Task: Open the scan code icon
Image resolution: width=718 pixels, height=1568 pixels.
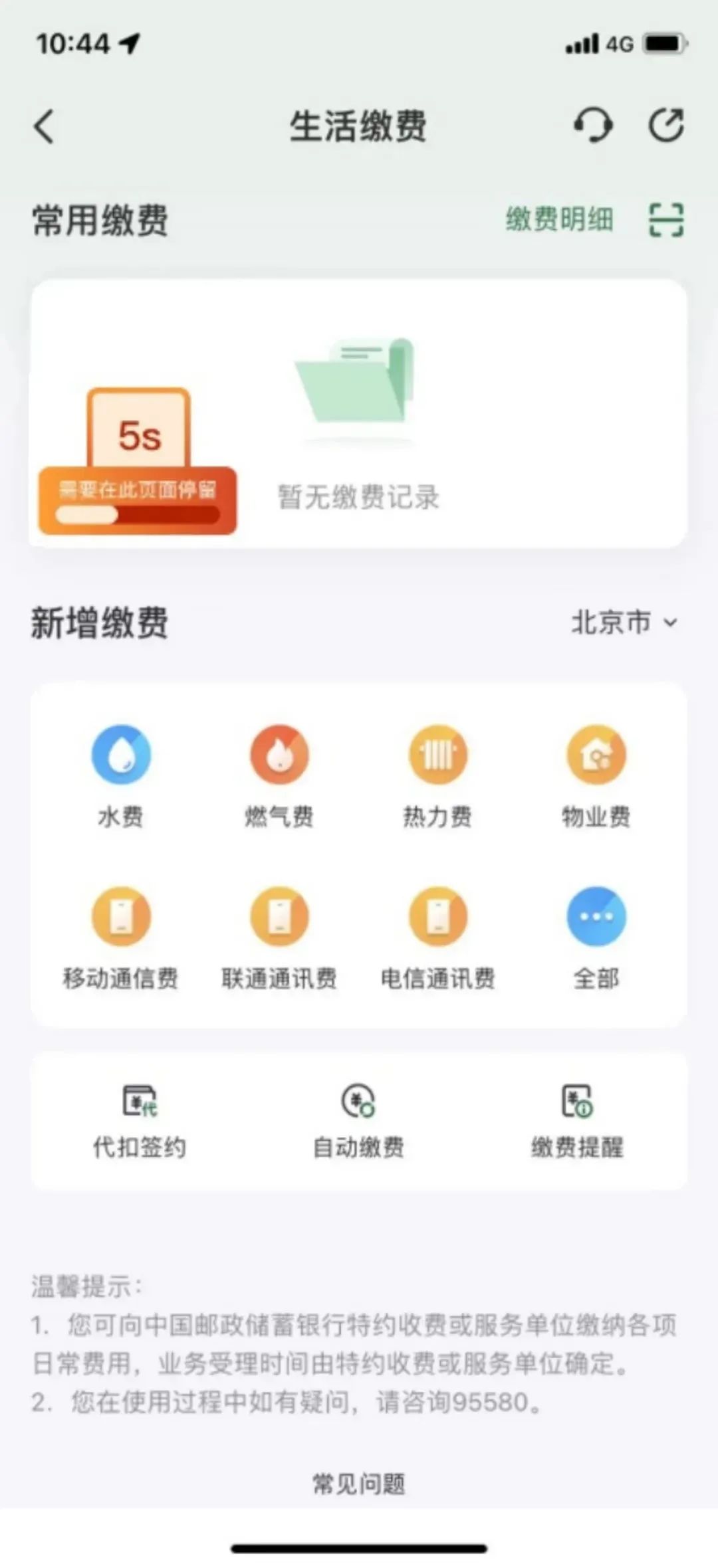Action: click(x=666, y=220)
